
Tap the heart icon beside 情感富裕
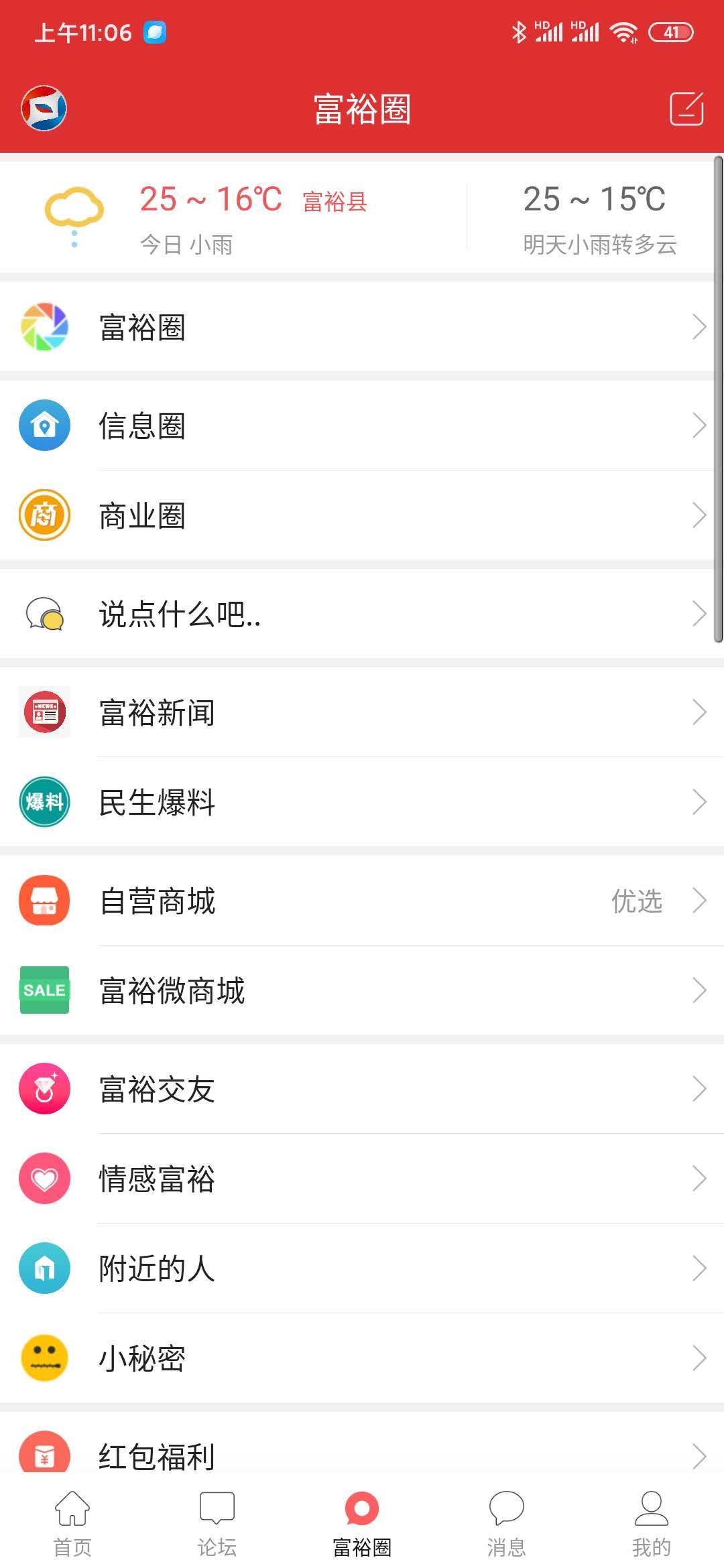pos(44,1179)
